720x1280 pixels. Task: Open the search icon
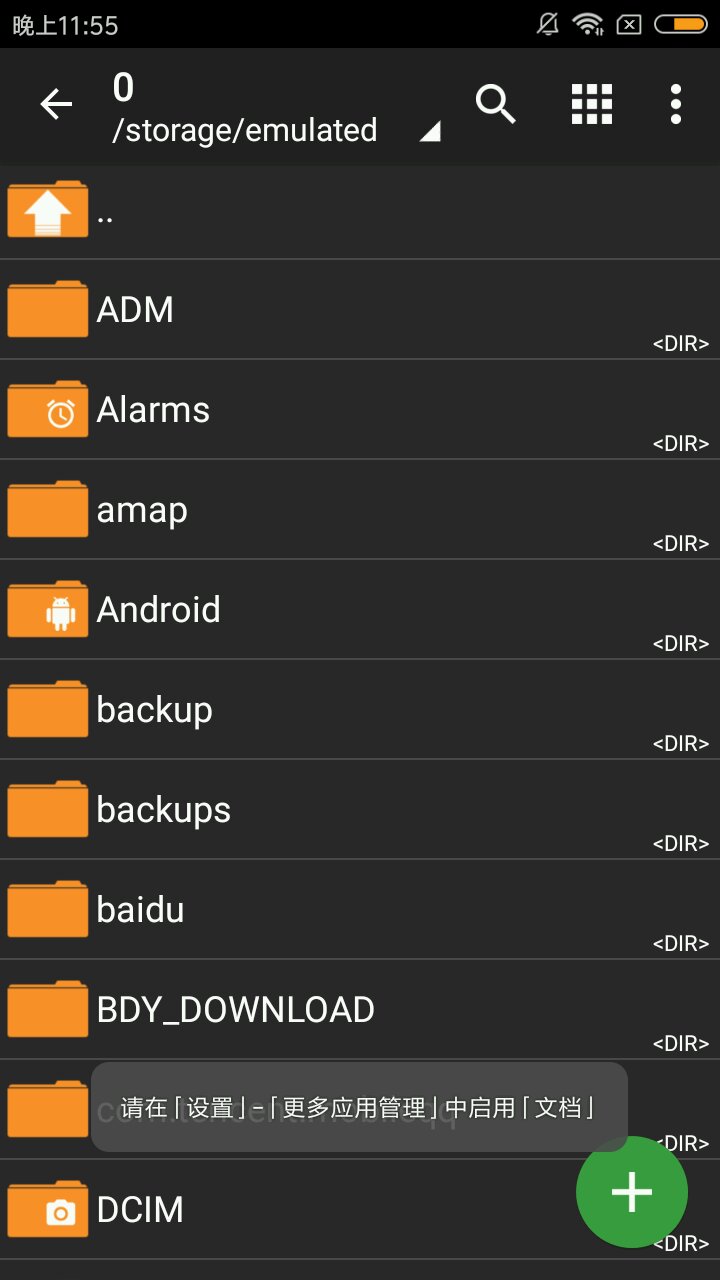pos(495,104)
